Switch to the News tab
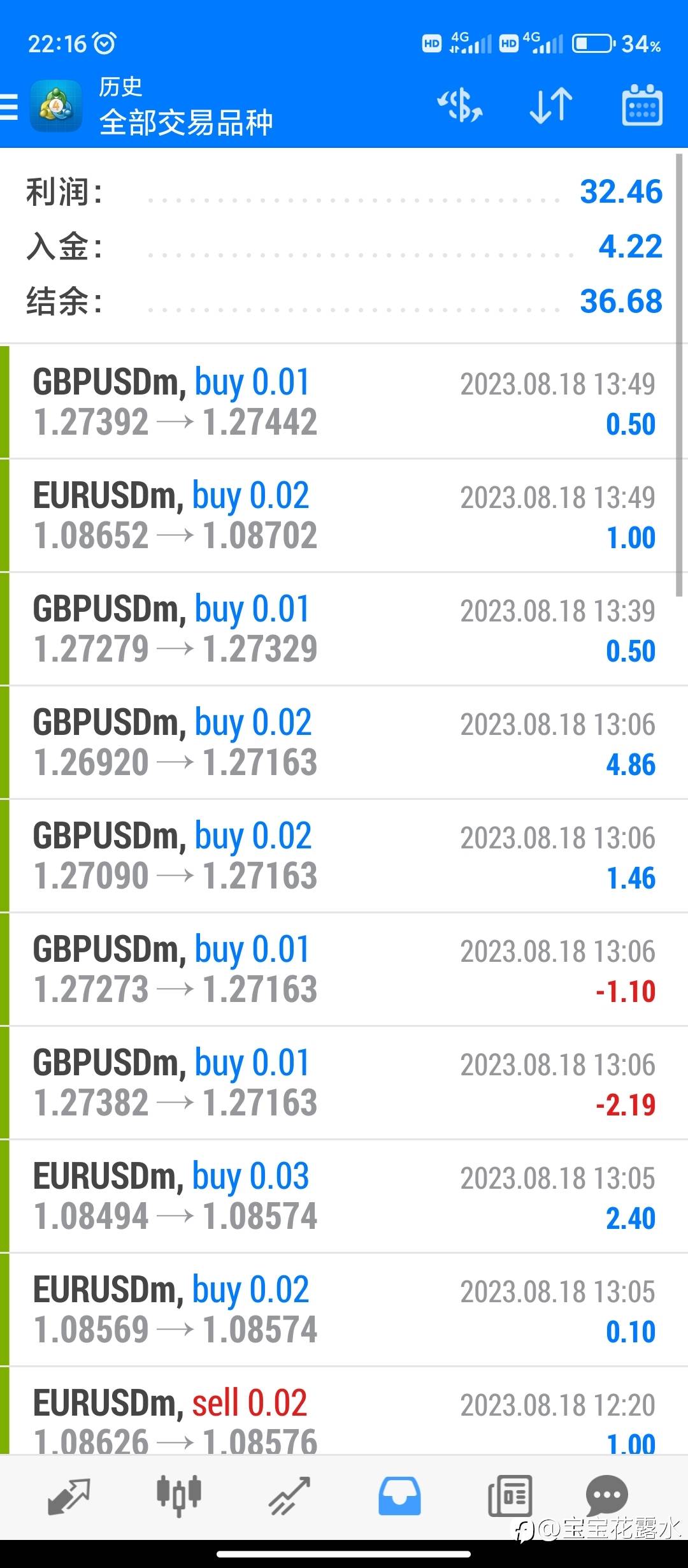Viewport: 688px width, 1568px height. click(510, 1496)
